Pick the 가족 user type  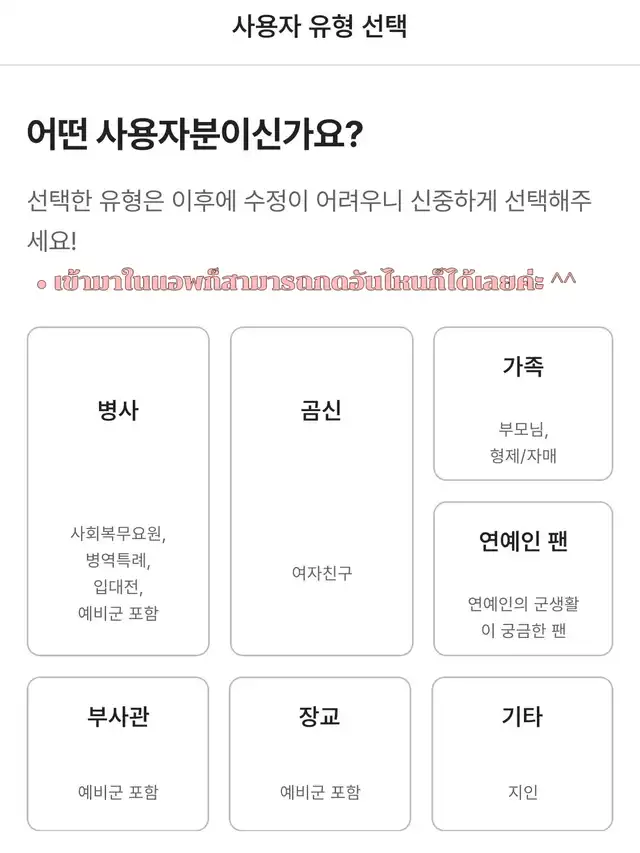point(523,404)
